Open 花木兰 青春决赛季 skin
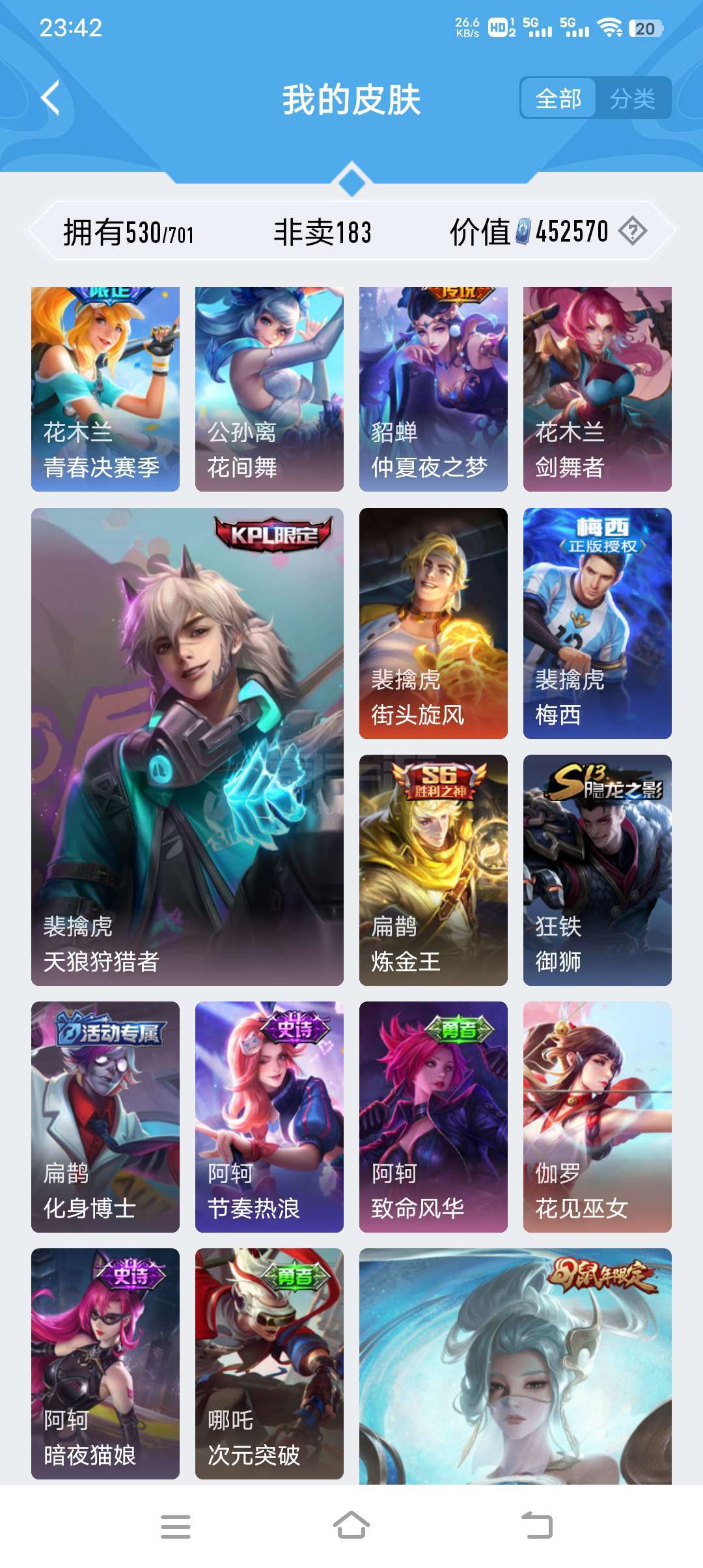This screenshot has width=703, height=1568. click(105, 389)
